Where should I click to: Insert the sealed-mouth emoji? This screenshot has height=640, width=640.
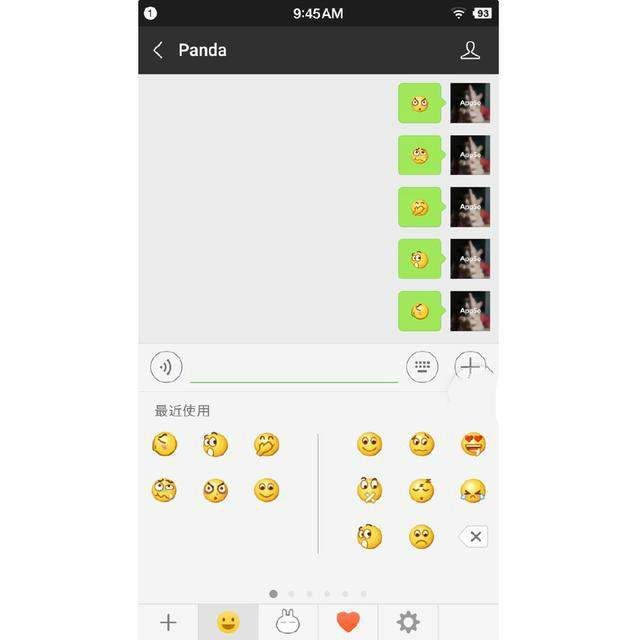pyautogui.click(x=369, y=490)
